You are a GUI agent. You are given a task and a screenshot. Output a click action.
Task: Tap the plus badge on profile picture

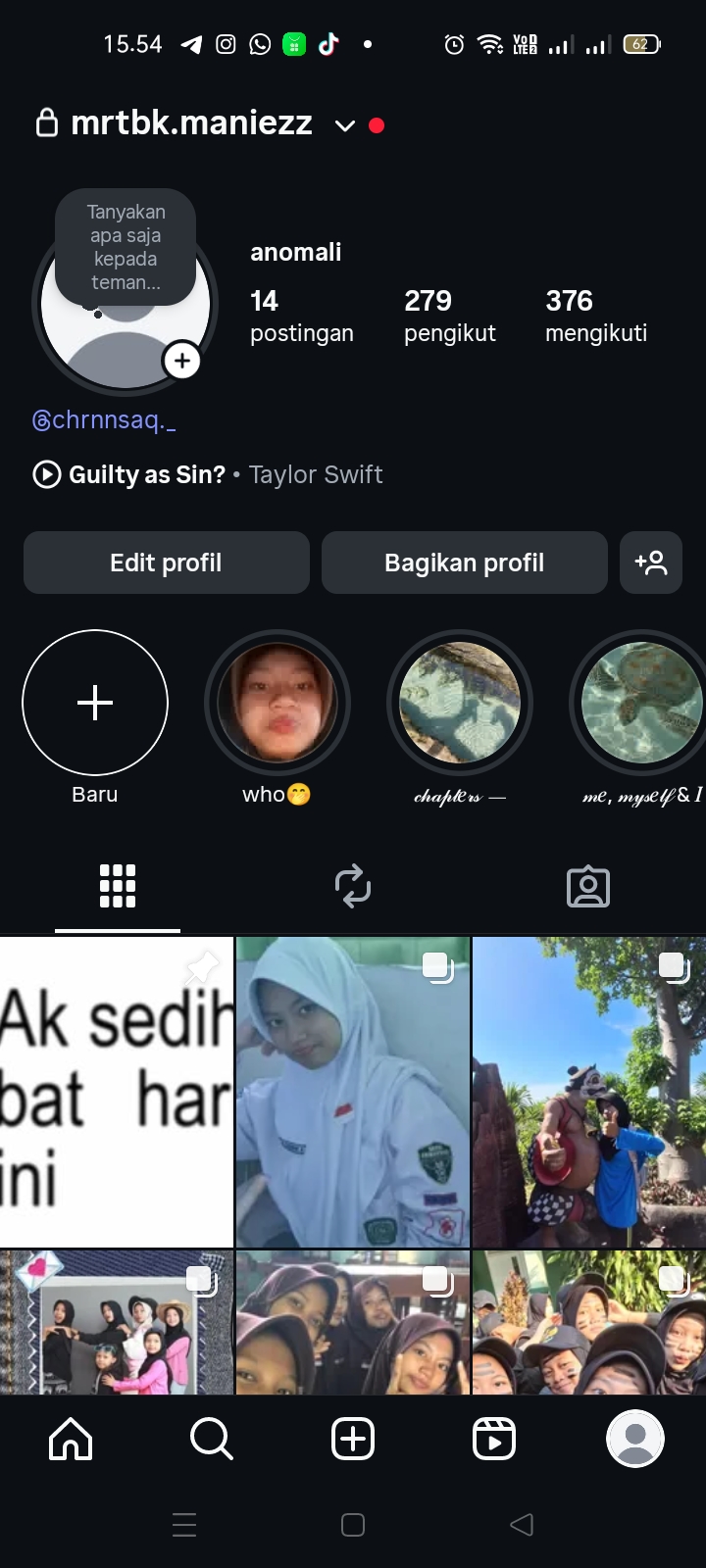point(182,361)
